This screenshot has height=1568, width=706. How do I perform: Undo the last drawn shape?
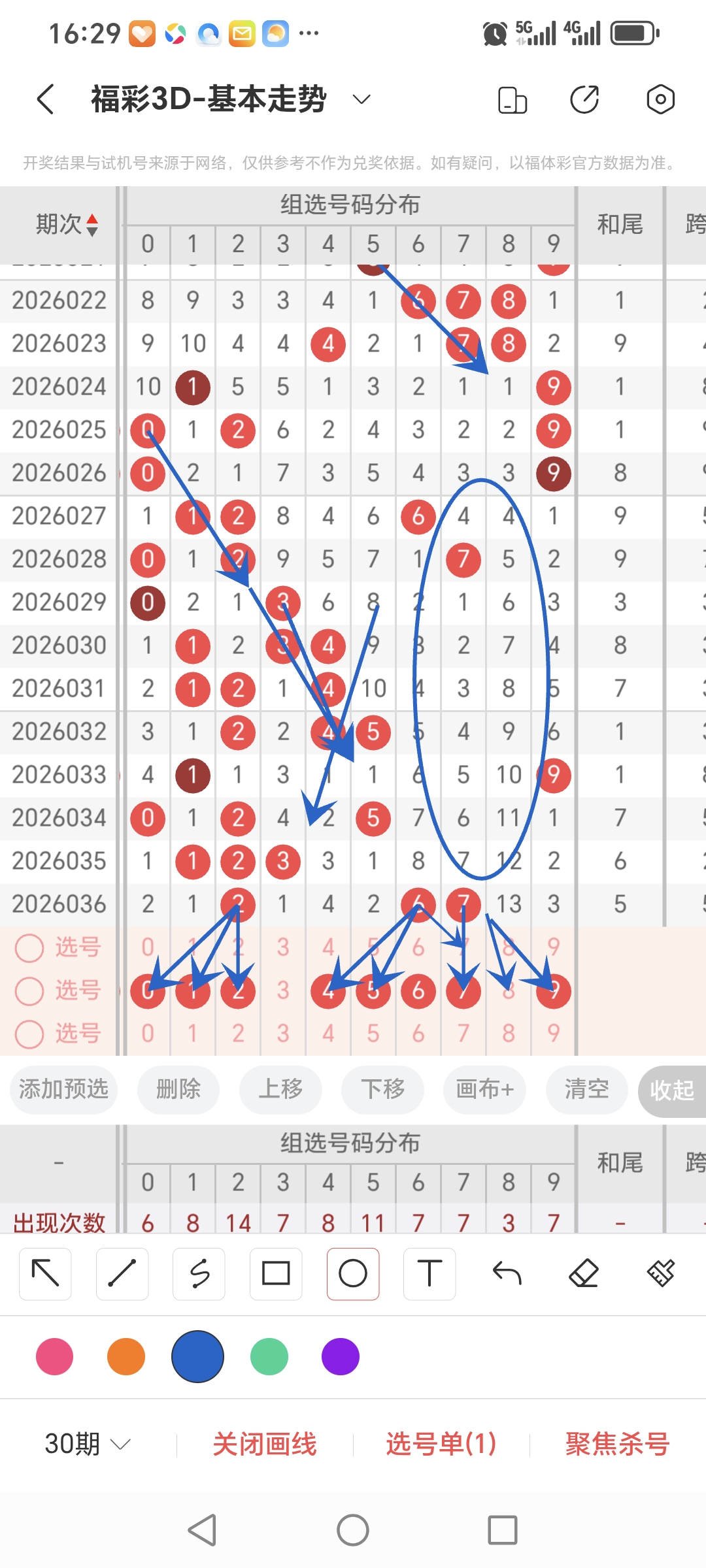click(507, 1273)
